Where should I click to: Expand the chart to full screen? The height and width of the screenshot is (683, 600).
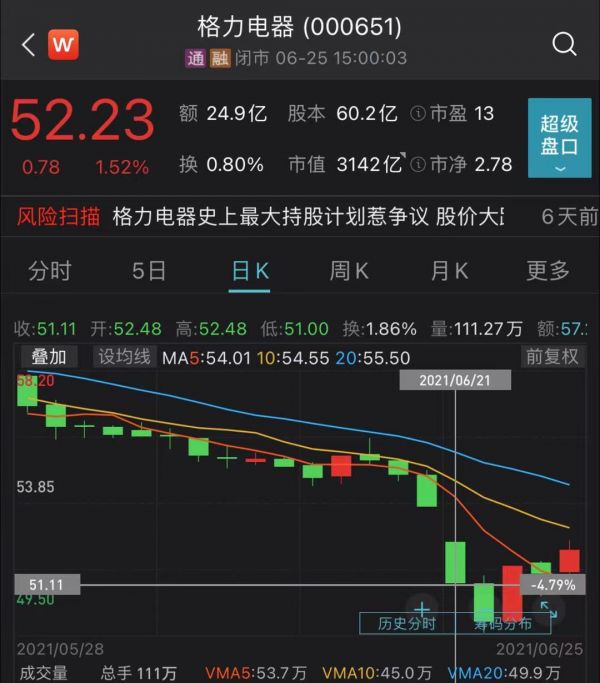point(548,609)
